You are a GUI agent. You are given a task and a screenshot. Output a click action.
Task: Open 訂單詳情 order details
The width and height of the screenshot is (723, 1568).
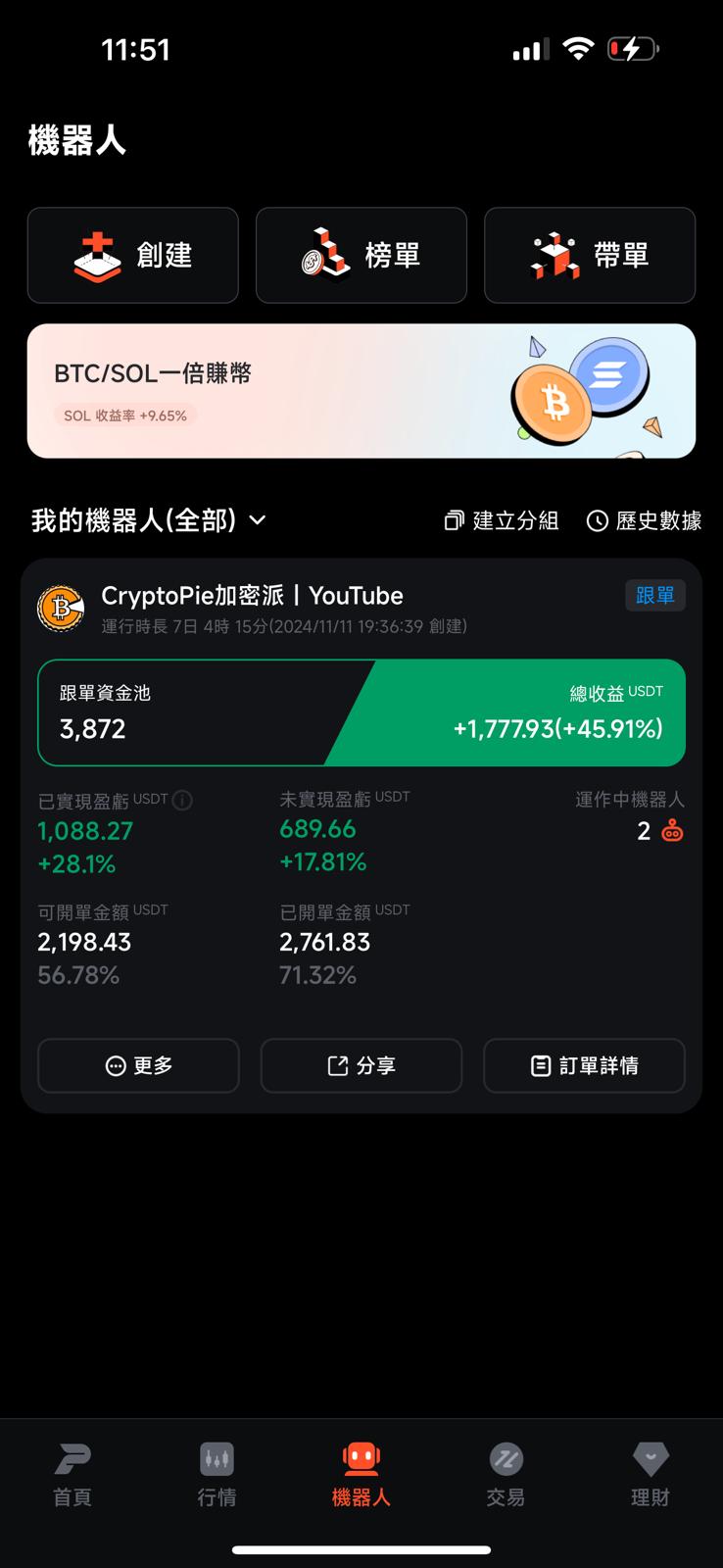click(x=584, y=1065)
